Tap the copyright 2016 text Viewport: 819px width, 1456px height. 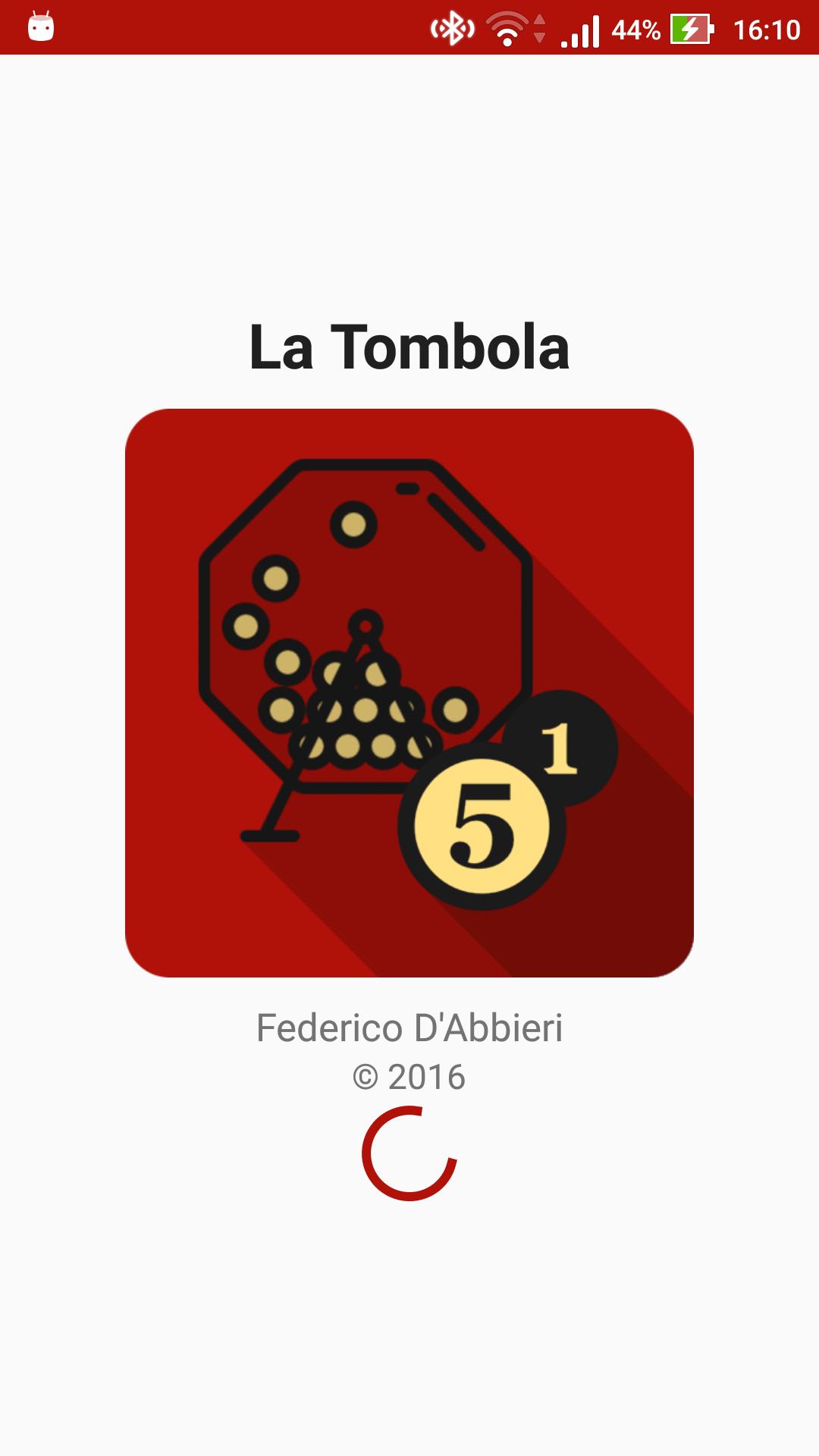point(409,1075)
